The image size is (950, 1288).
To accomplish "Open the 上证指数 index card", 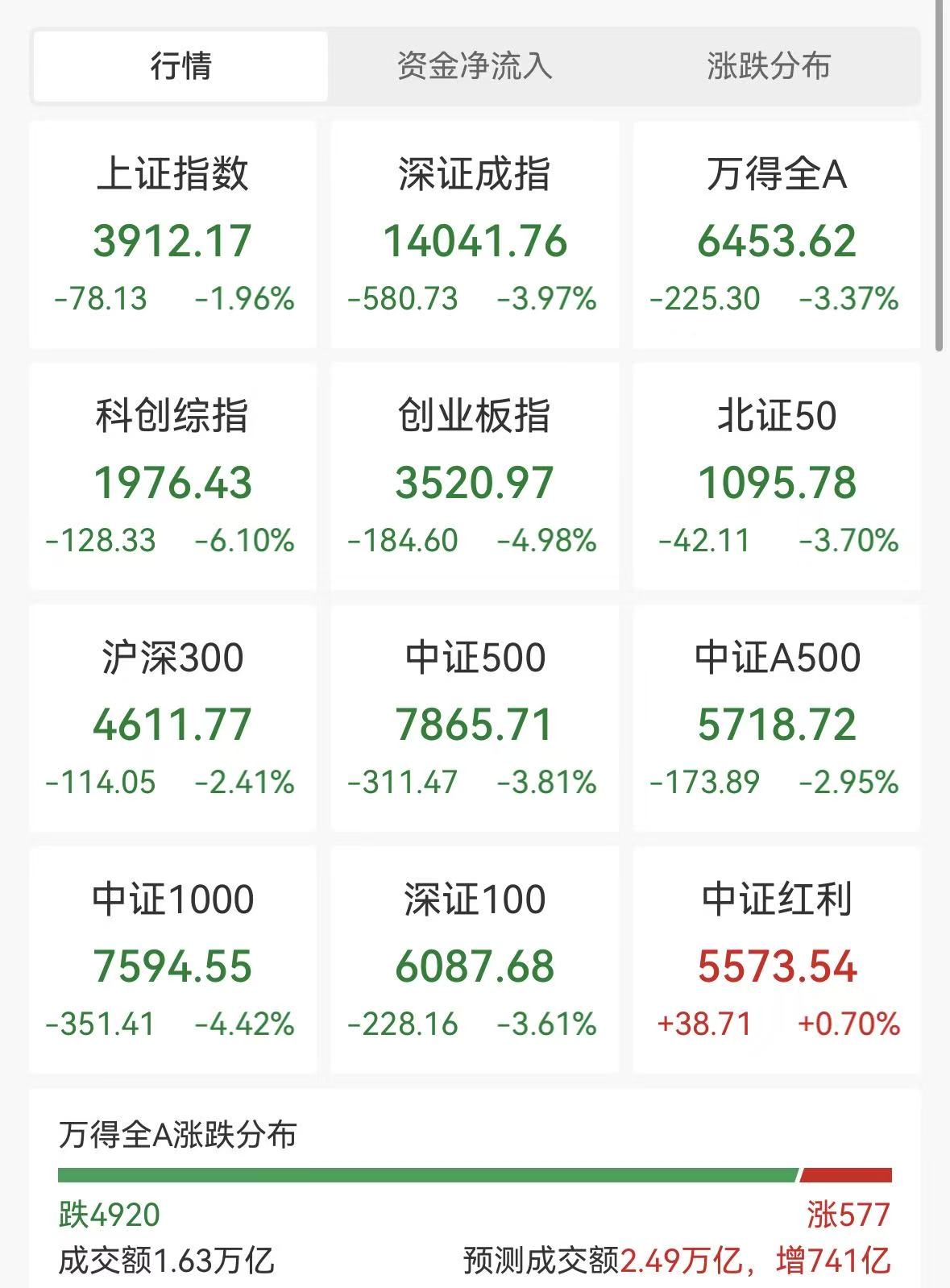I will click(x=172, y=235).
